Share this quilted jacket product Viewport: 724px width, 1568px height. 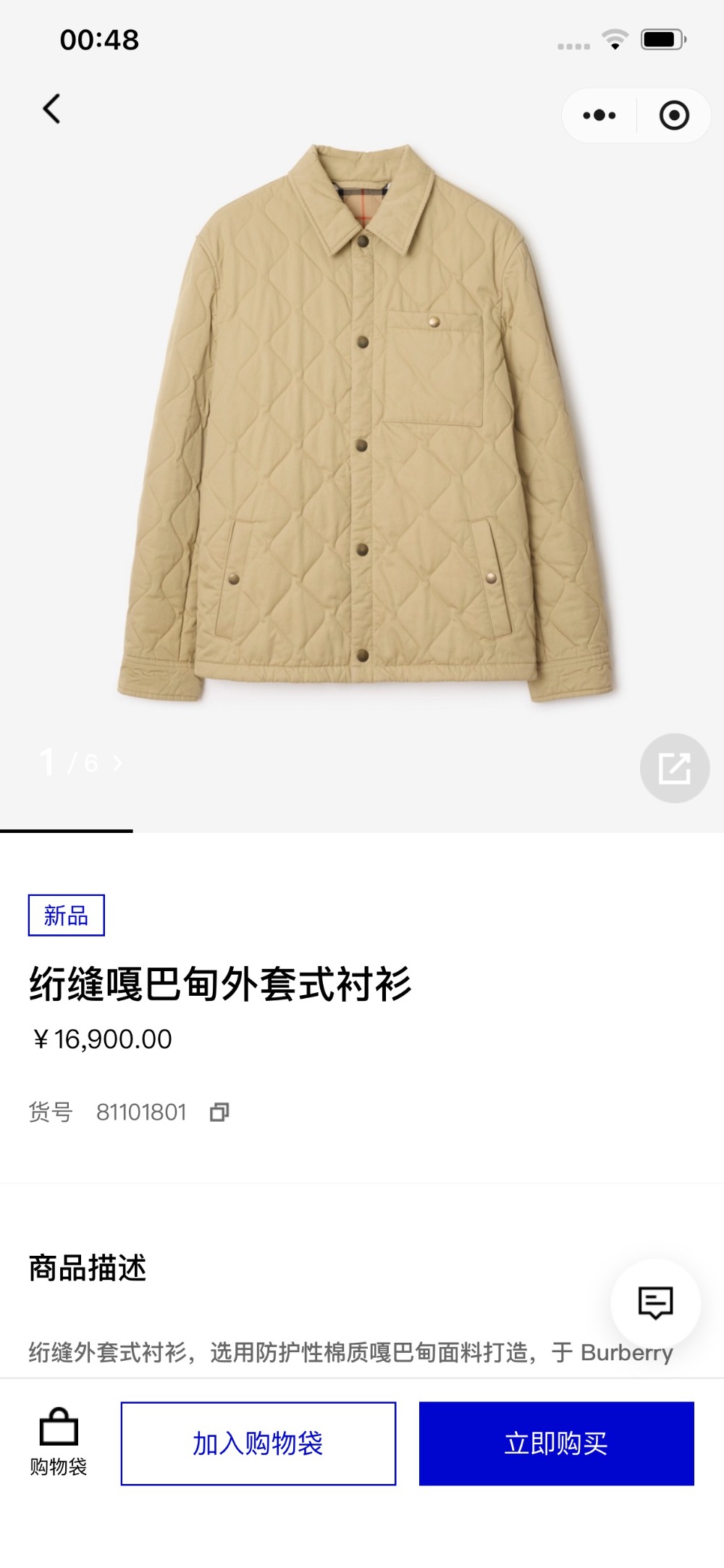pyautogui.click(x=674, y=768)
